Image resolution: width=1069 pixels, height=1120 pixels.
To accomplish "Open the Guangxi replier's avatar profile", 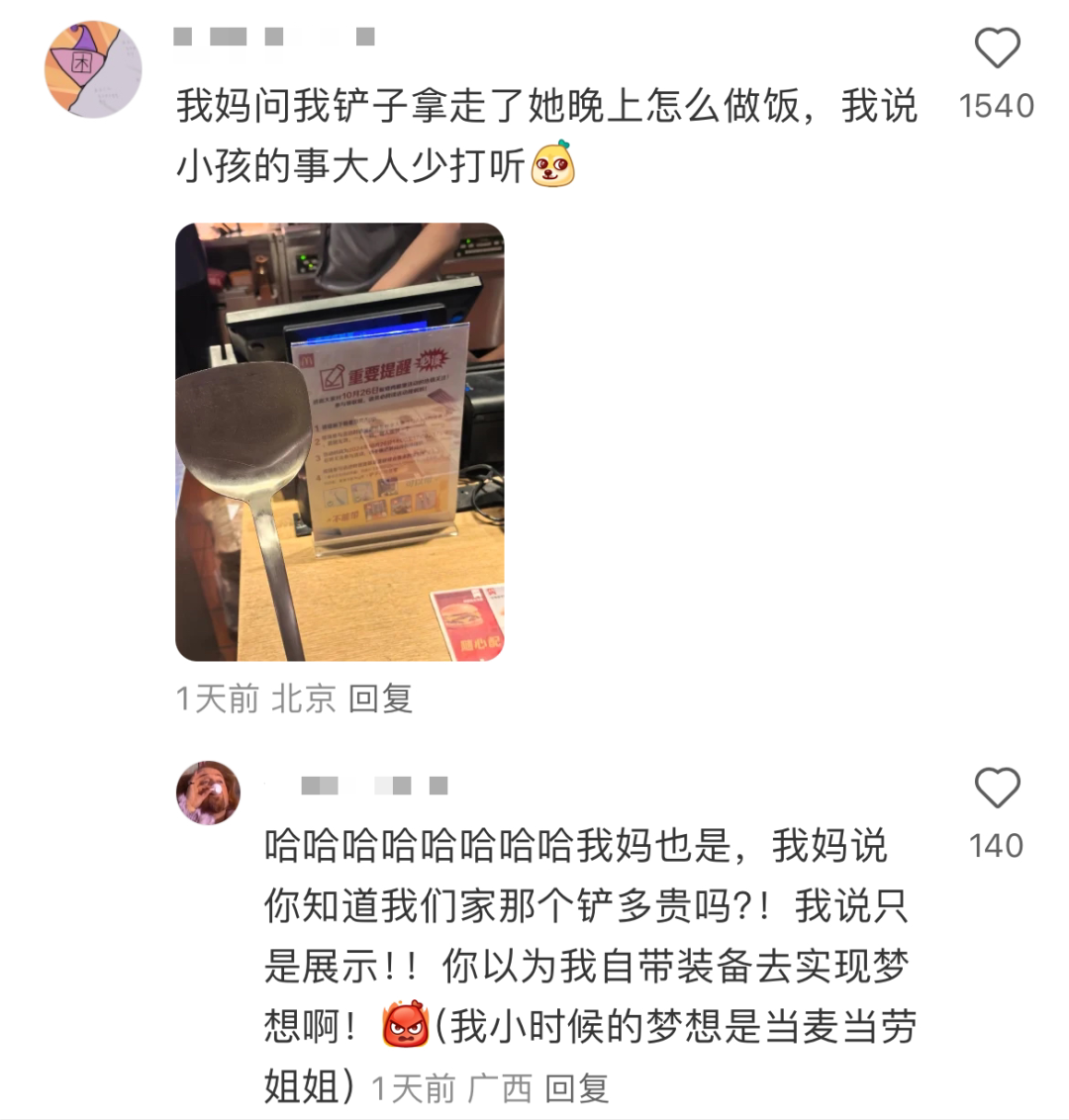I will (208, 793).
